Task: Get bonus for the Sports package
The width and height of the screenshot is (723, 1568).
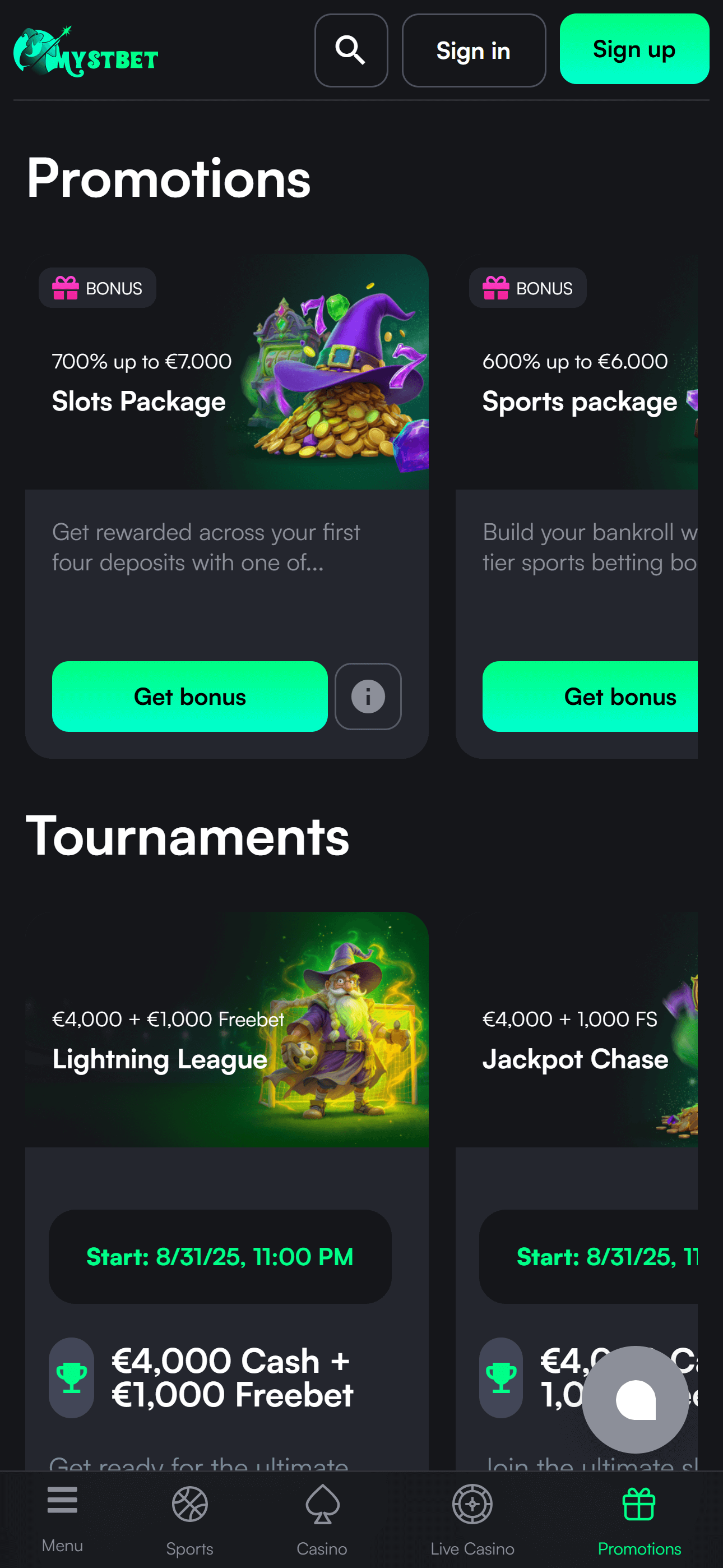Action: tap(620, 697)
